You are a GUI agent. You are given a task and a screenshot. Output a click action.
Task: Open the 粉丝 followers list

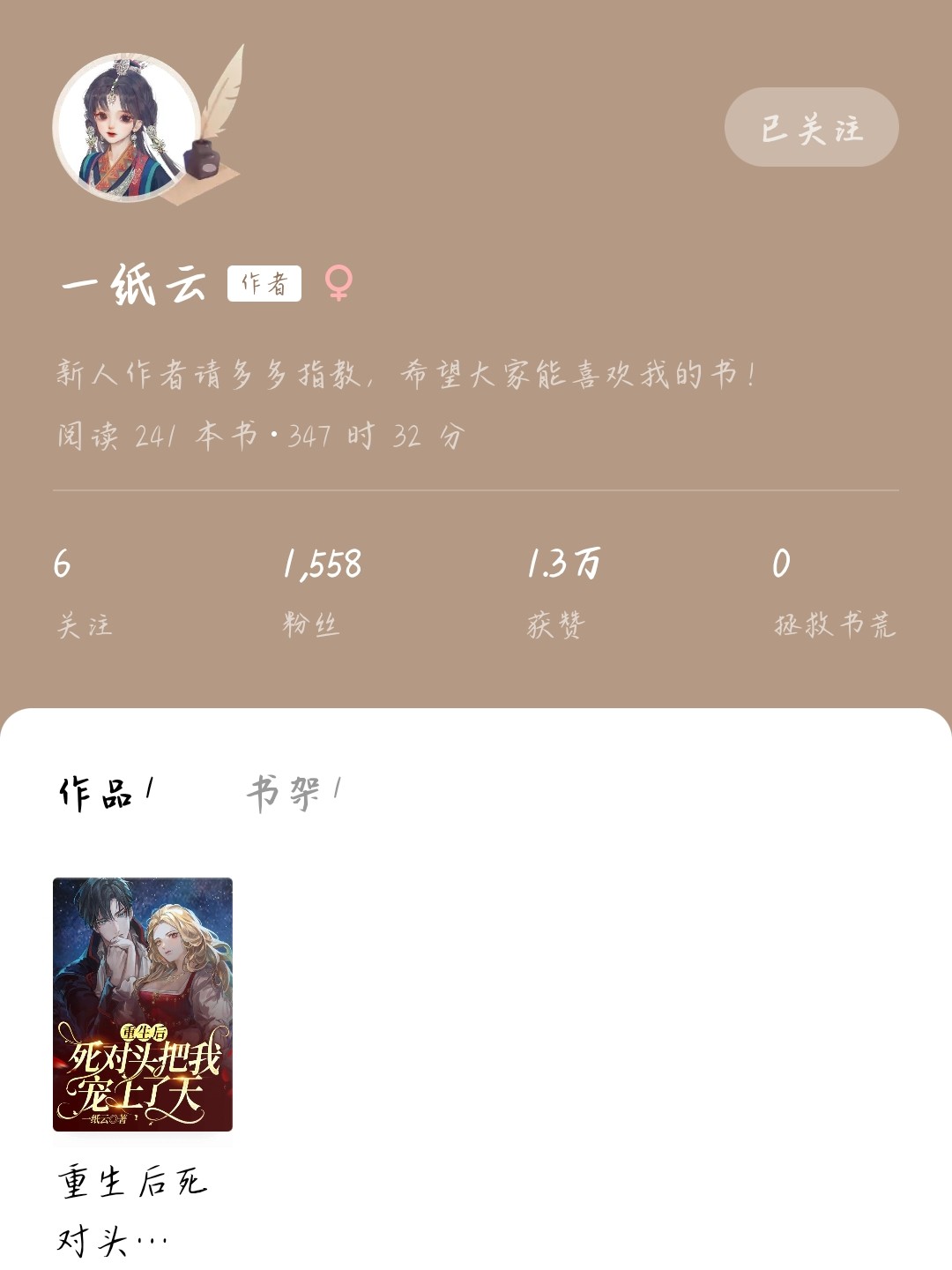pyautogui.click(x=321, y=591)
